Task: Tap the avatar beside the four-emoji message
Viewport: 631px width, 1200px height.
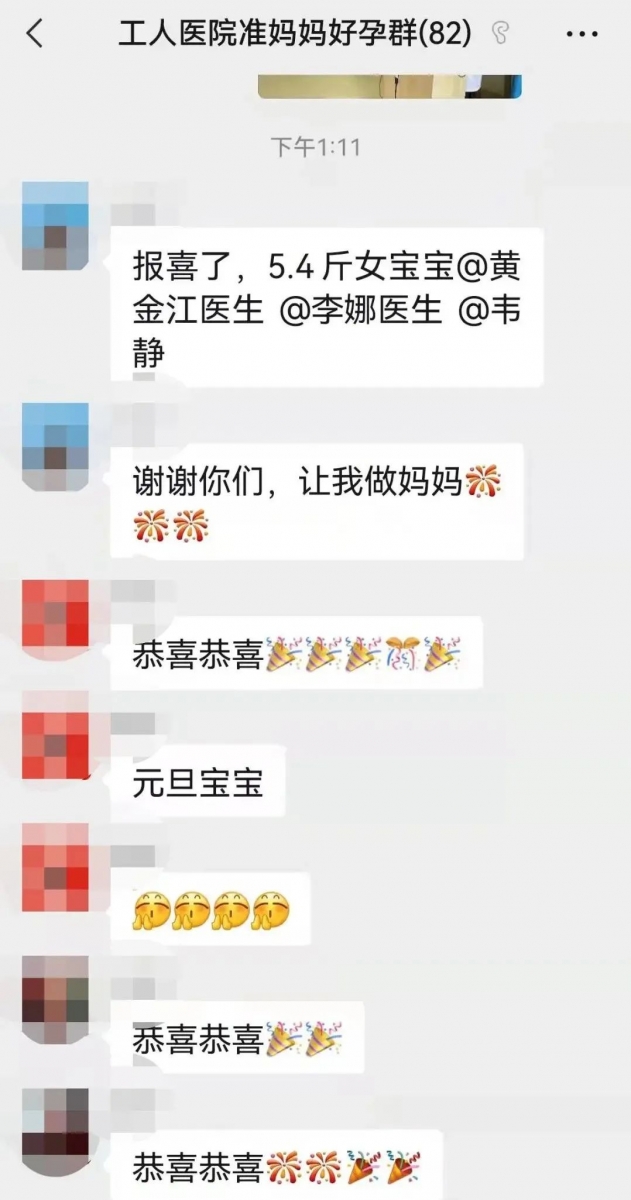Action: [x=56, y=878]
